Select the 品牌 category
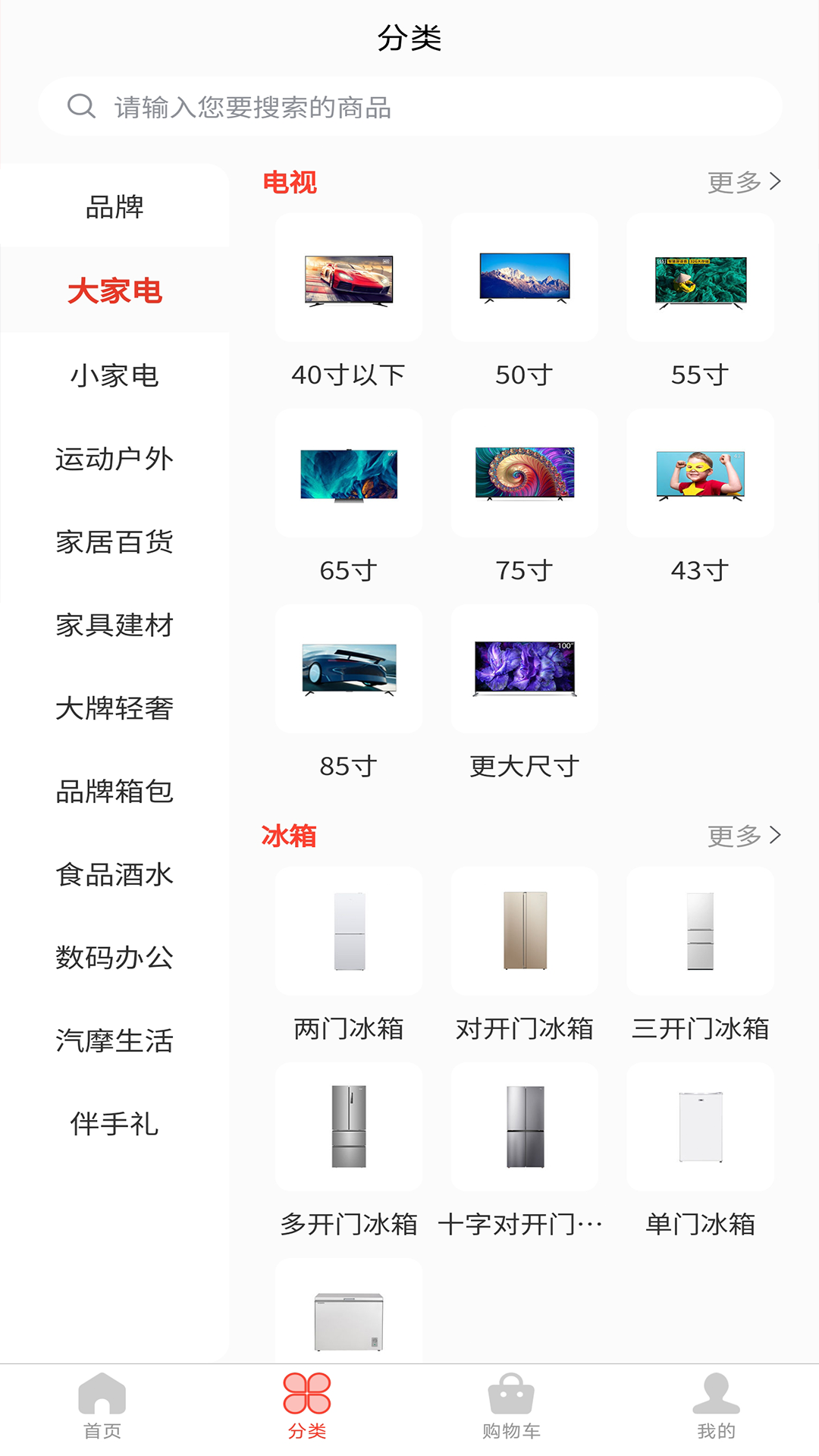This screenshot has height=1456, width=819. coord(115,207)
